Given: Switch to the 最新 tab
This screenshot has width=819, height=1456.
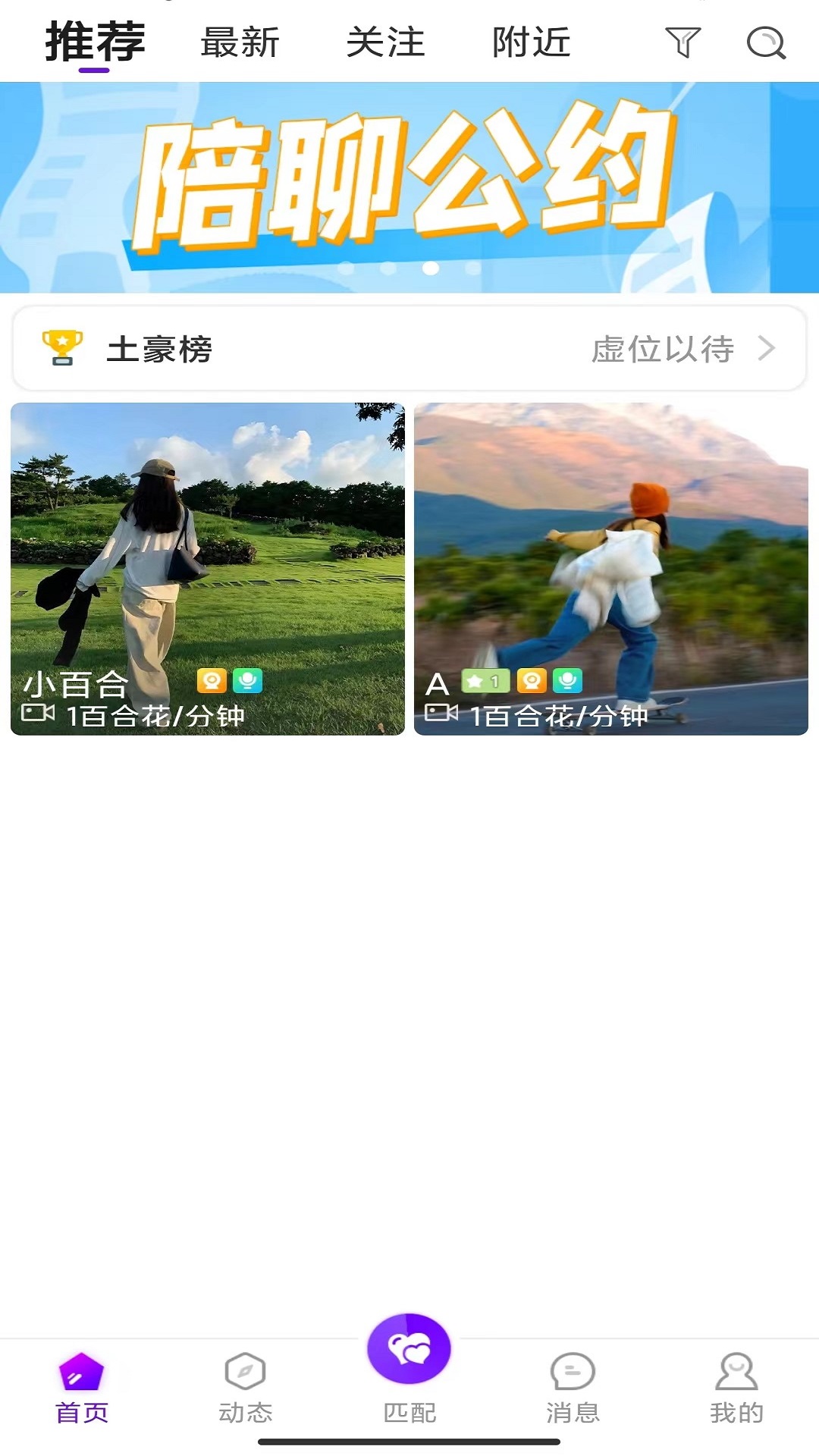Looking at the screenshot, I should (x=240, y=43).
